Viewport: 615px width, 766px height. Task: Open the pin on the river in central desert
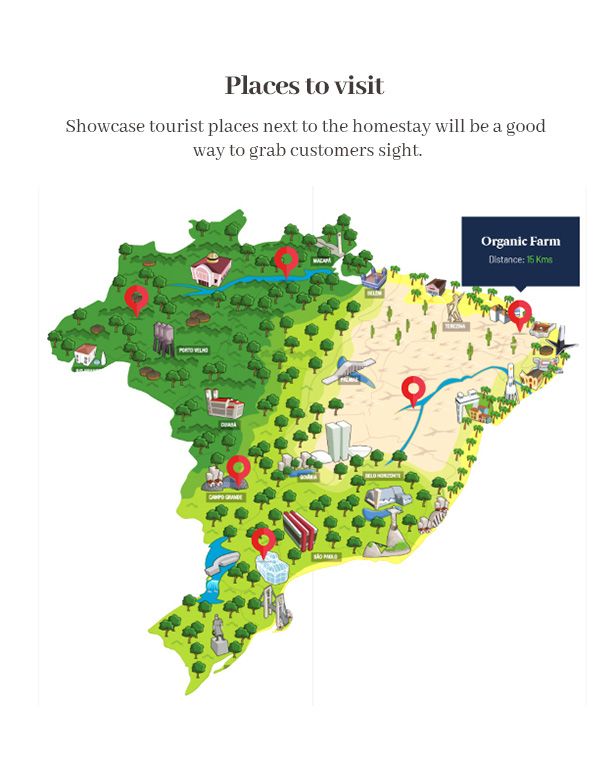tap(412, 389)
